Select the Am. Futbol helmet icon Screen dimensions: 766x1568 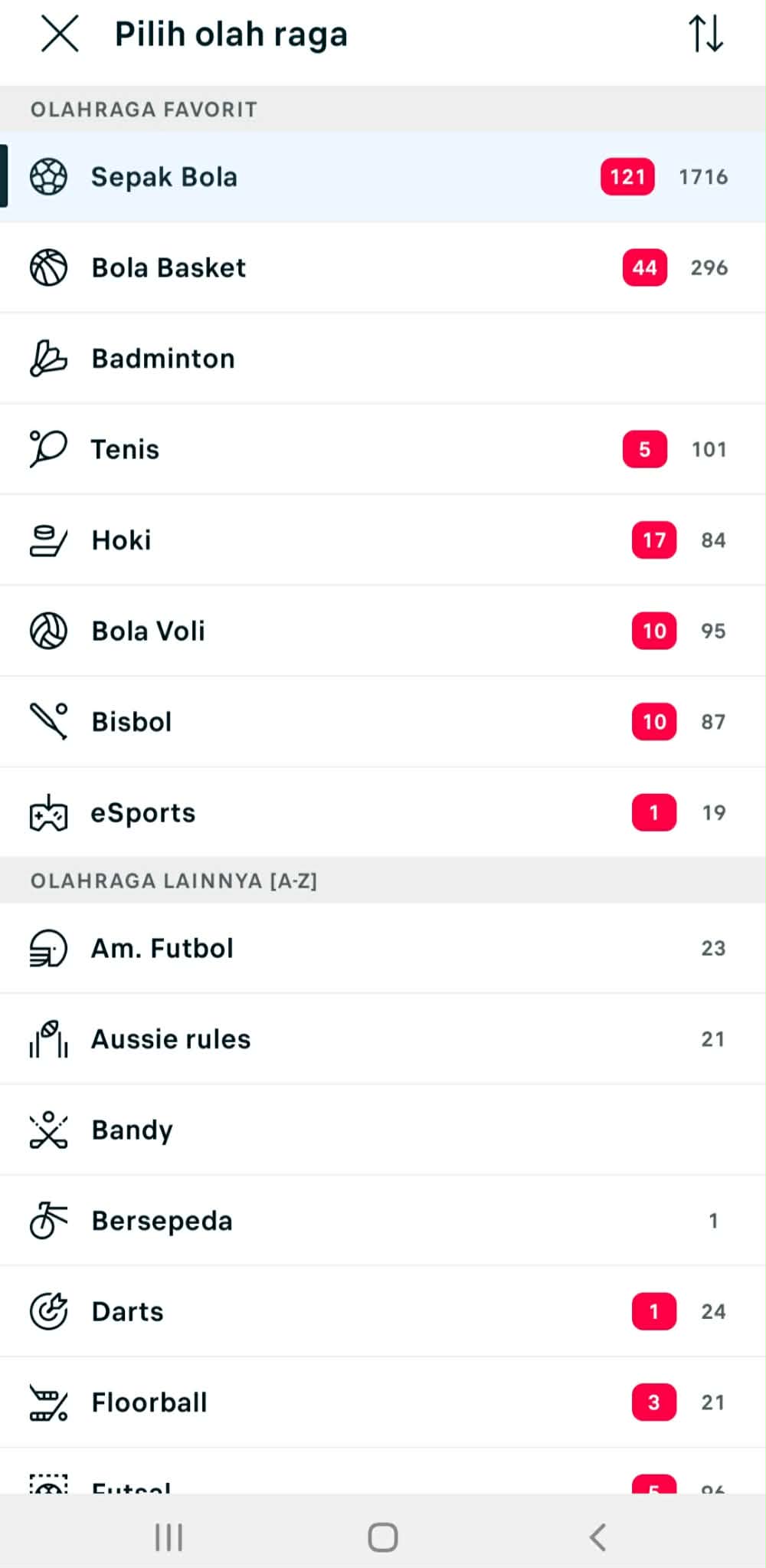tap(49, 948)
